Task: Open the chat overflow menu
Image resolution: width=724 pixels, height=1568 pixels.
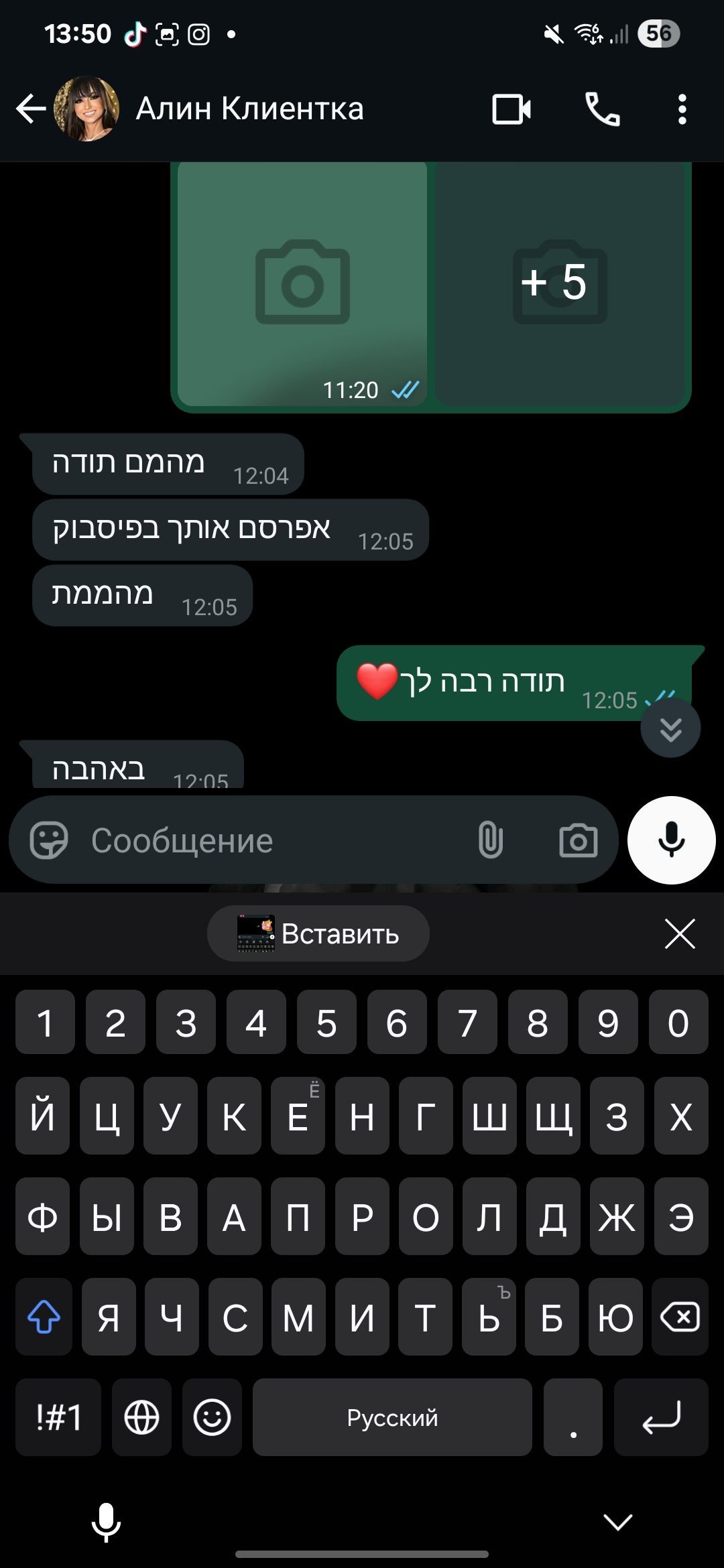Action: click(x=682, y=109)
